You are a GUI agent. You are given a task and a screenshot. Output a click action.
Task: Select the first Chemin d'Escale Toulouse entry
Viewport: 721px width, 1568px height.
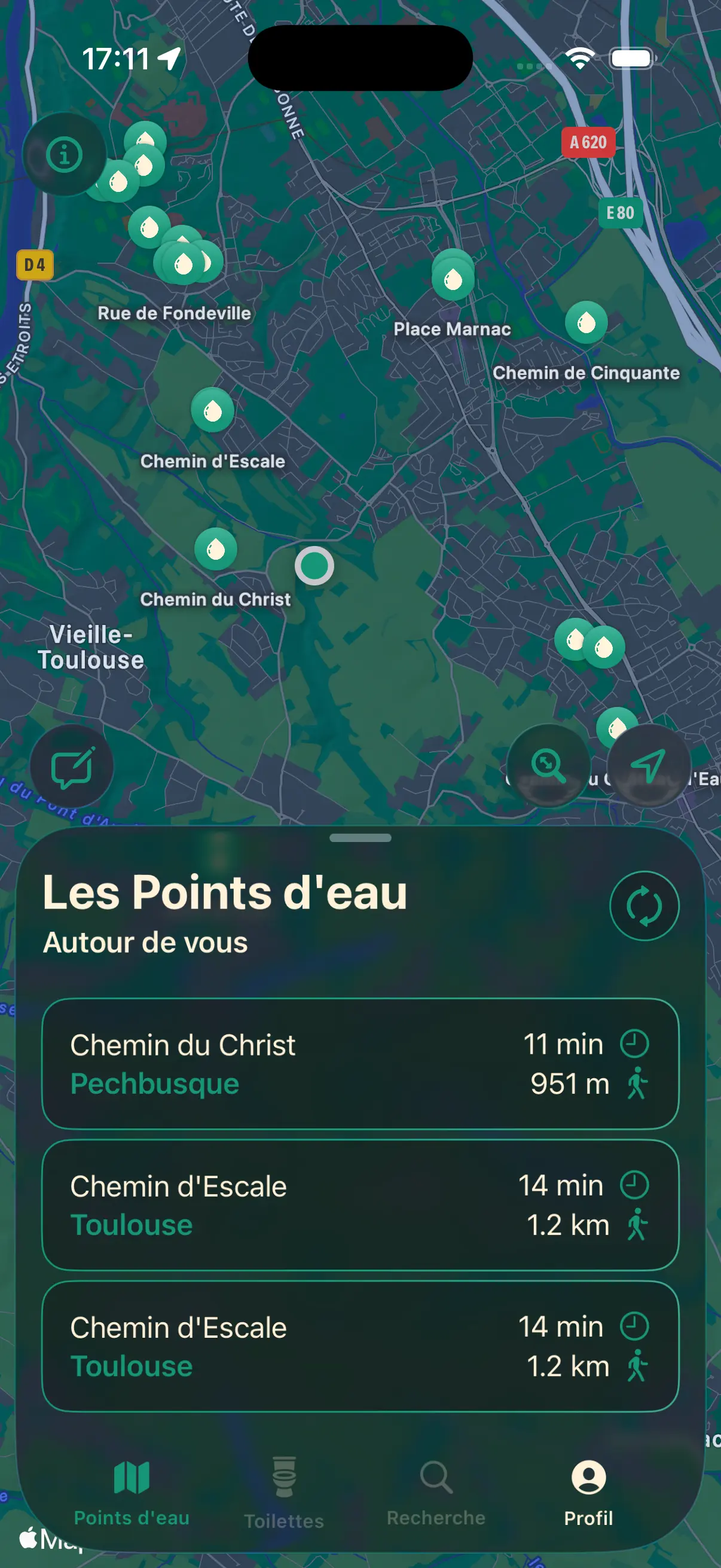(x=360, y=1205)
